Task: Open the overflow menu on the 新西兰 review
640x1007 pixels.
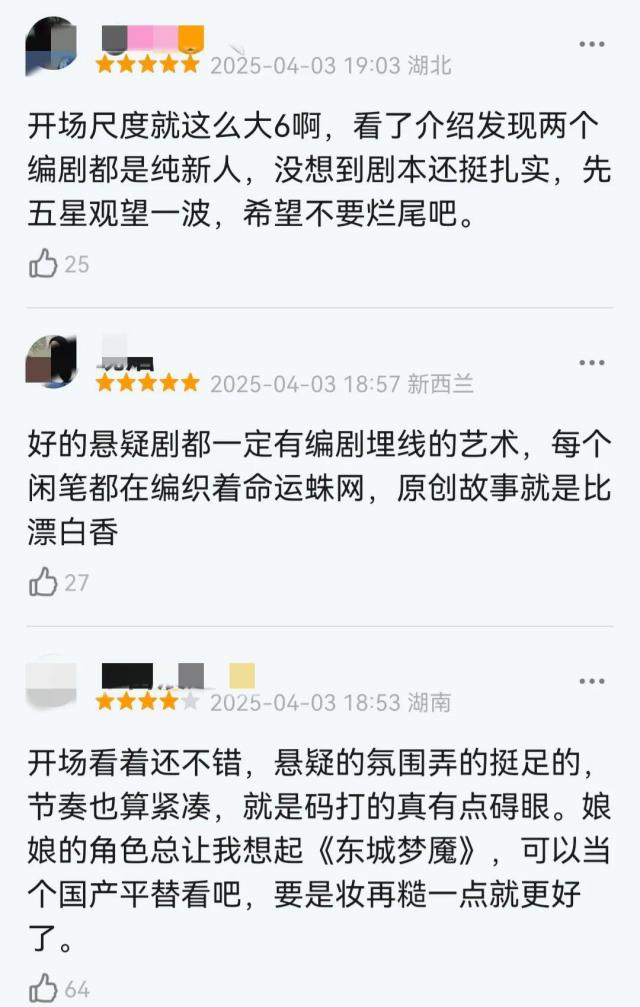Action: click(x=592, y=362)
